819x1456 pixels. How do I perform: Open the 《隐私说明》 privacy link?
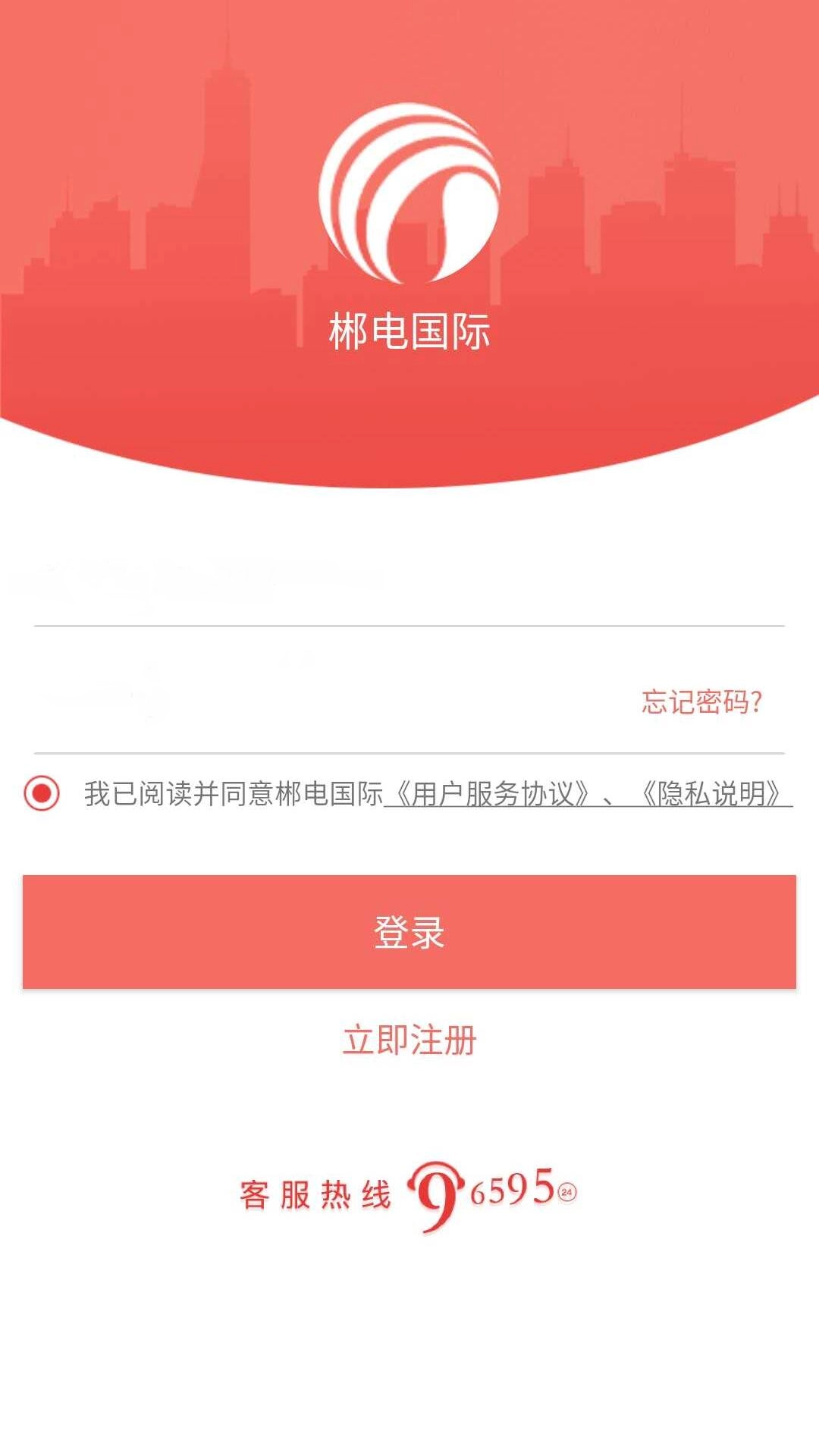click(711, 794)
